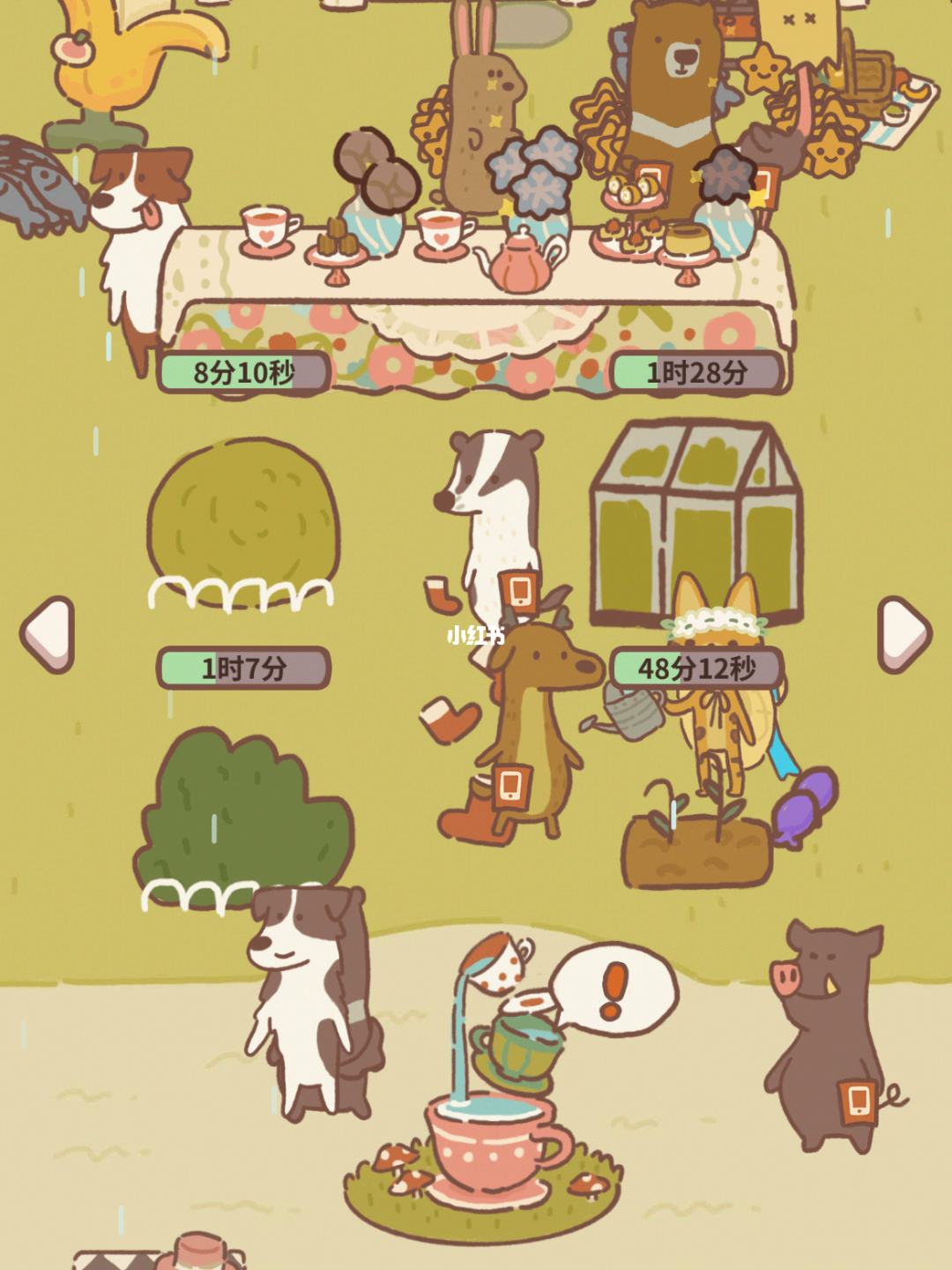Tap the phone icon on the badger

(519, 589)
